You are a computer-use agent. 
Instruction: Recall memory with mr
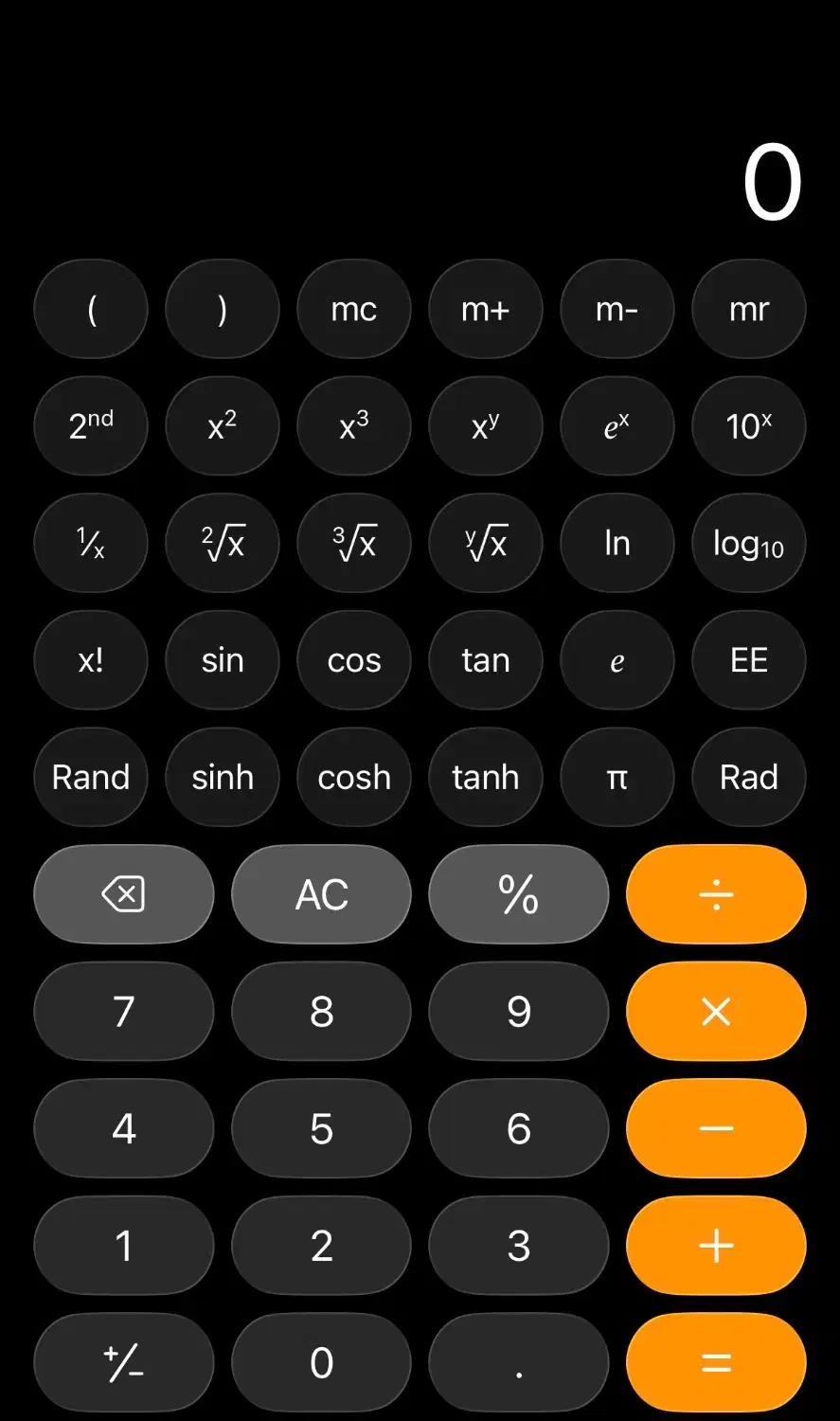(x=748, y=309)
